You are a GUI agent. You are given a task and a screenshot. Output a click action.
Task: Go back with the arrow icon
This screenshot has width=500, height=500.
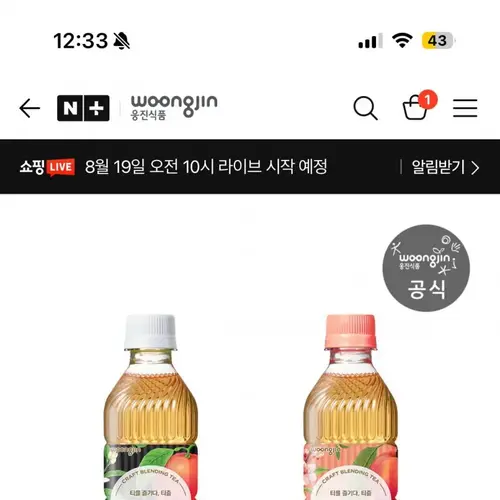point(30,108)
